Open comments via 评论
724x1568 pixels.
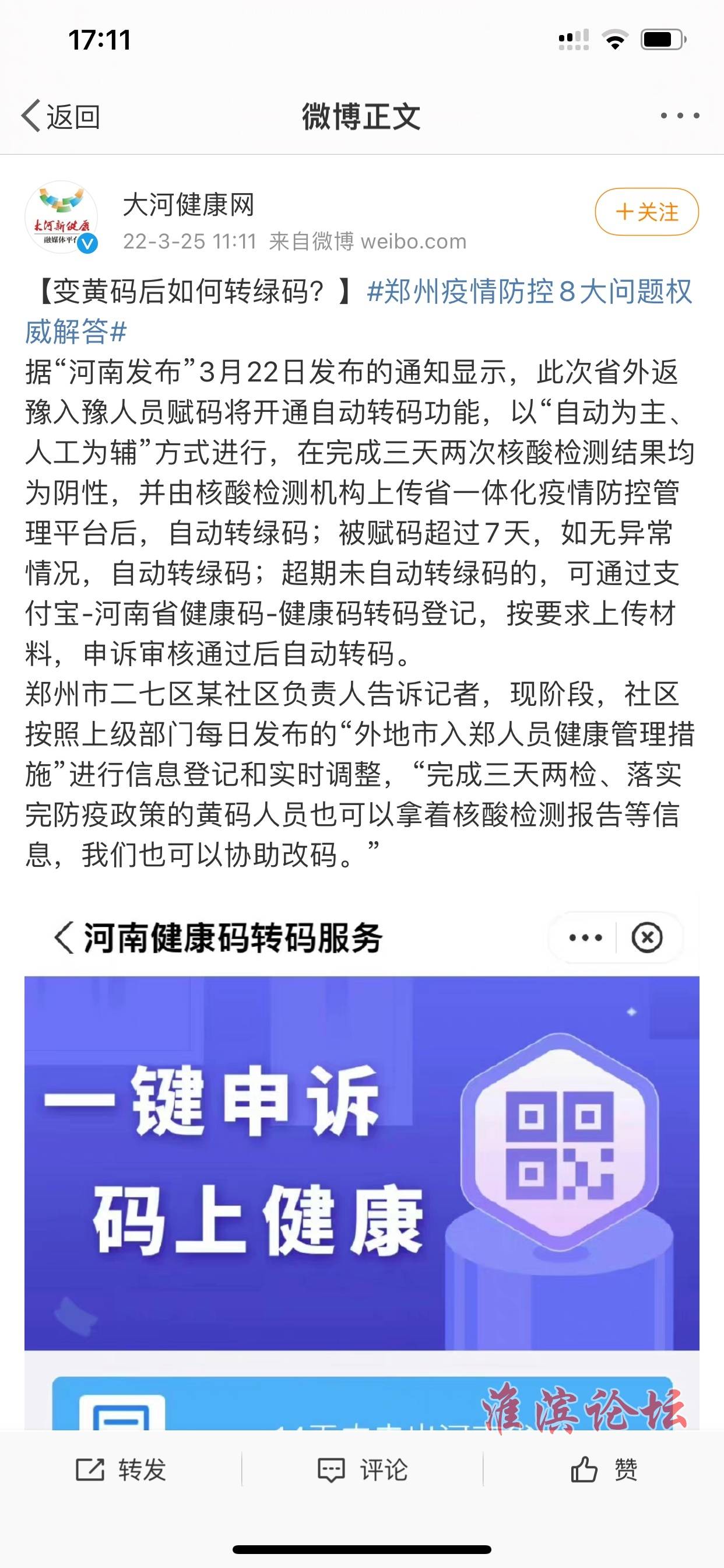pos(363,1469)
